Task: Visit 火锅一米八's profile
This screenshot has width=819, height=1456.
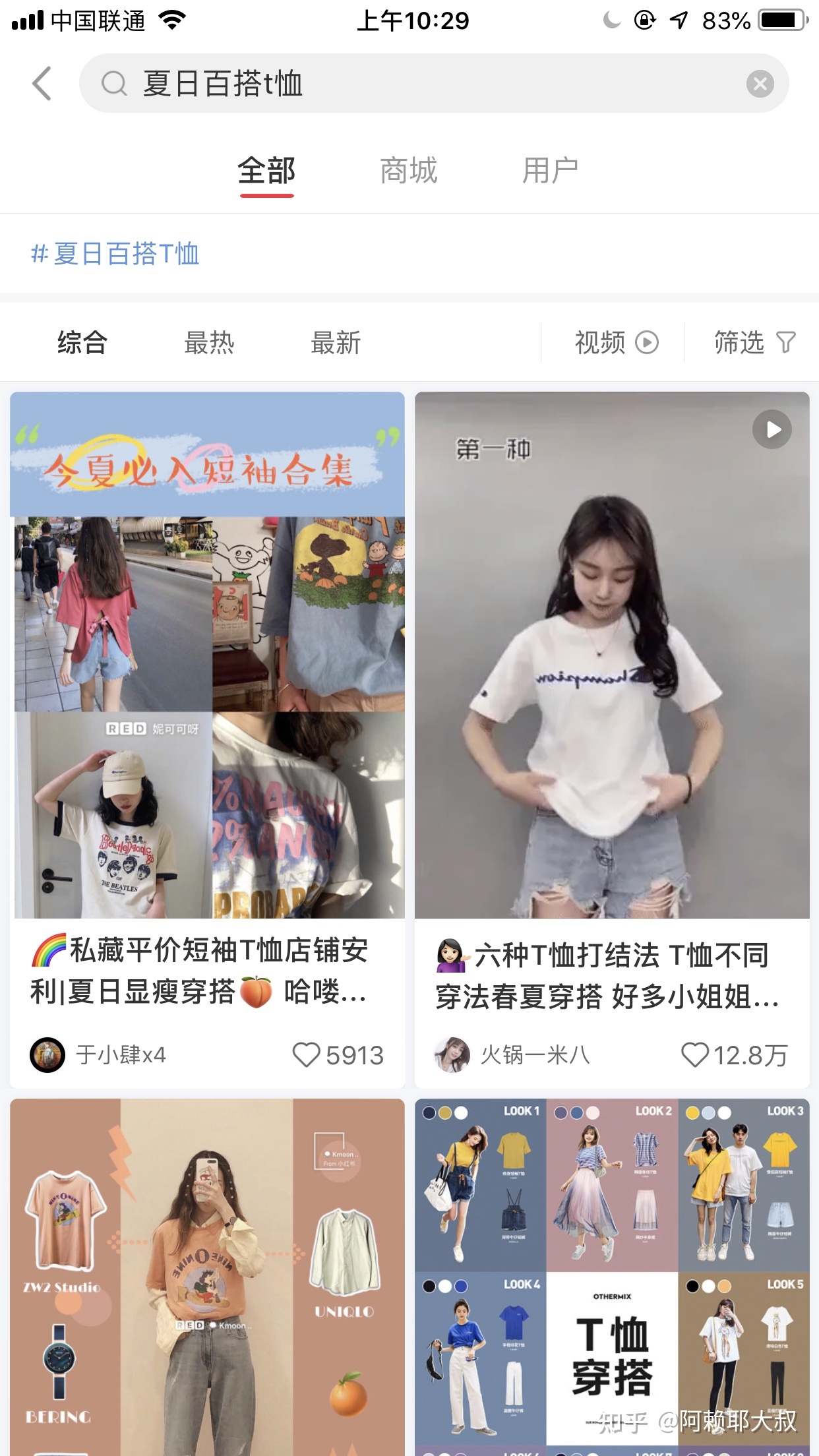Action: tap(452, 1054)
